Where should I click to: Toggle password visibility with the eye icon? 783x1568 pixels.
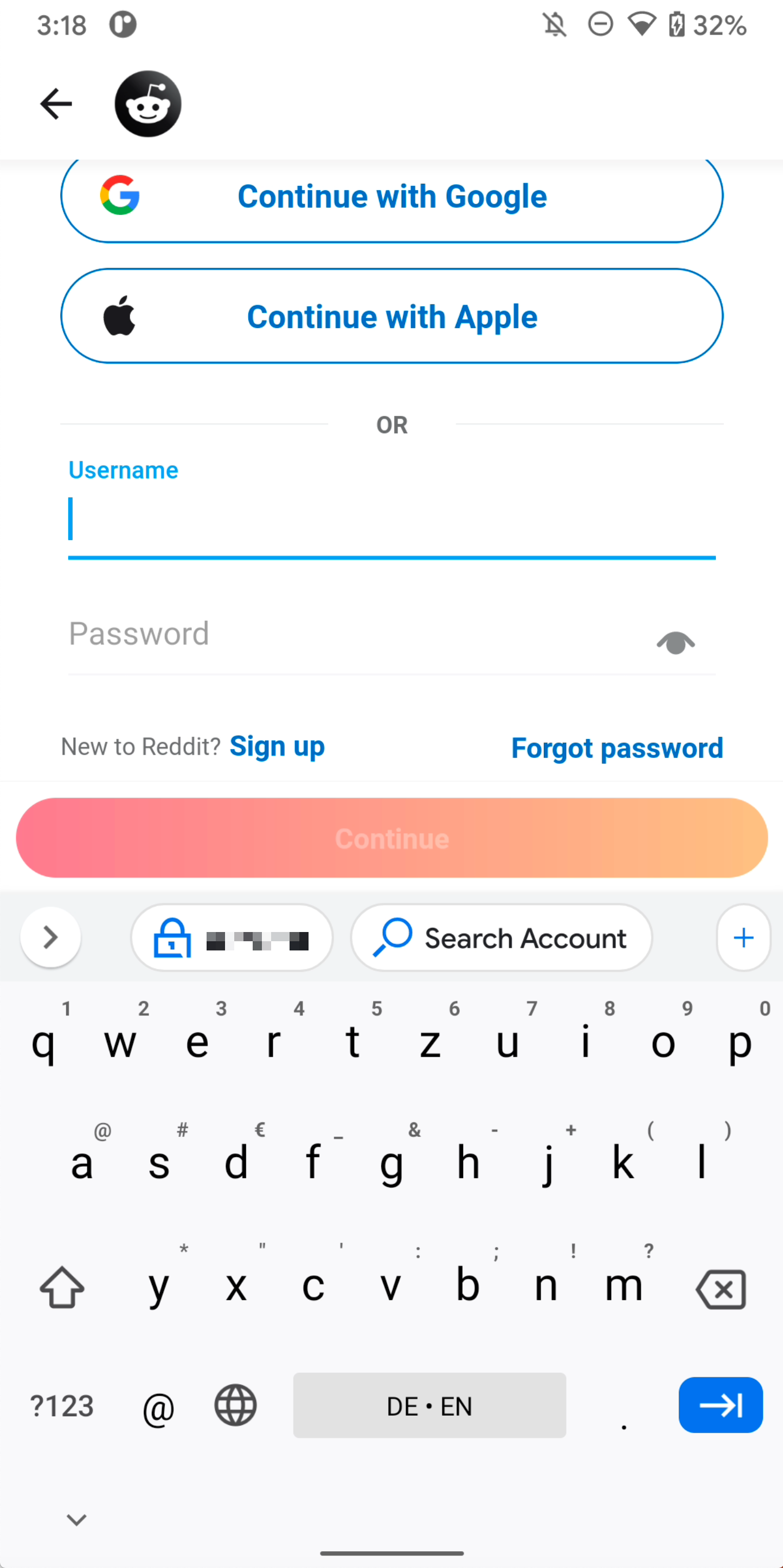(x=676, y=641)
